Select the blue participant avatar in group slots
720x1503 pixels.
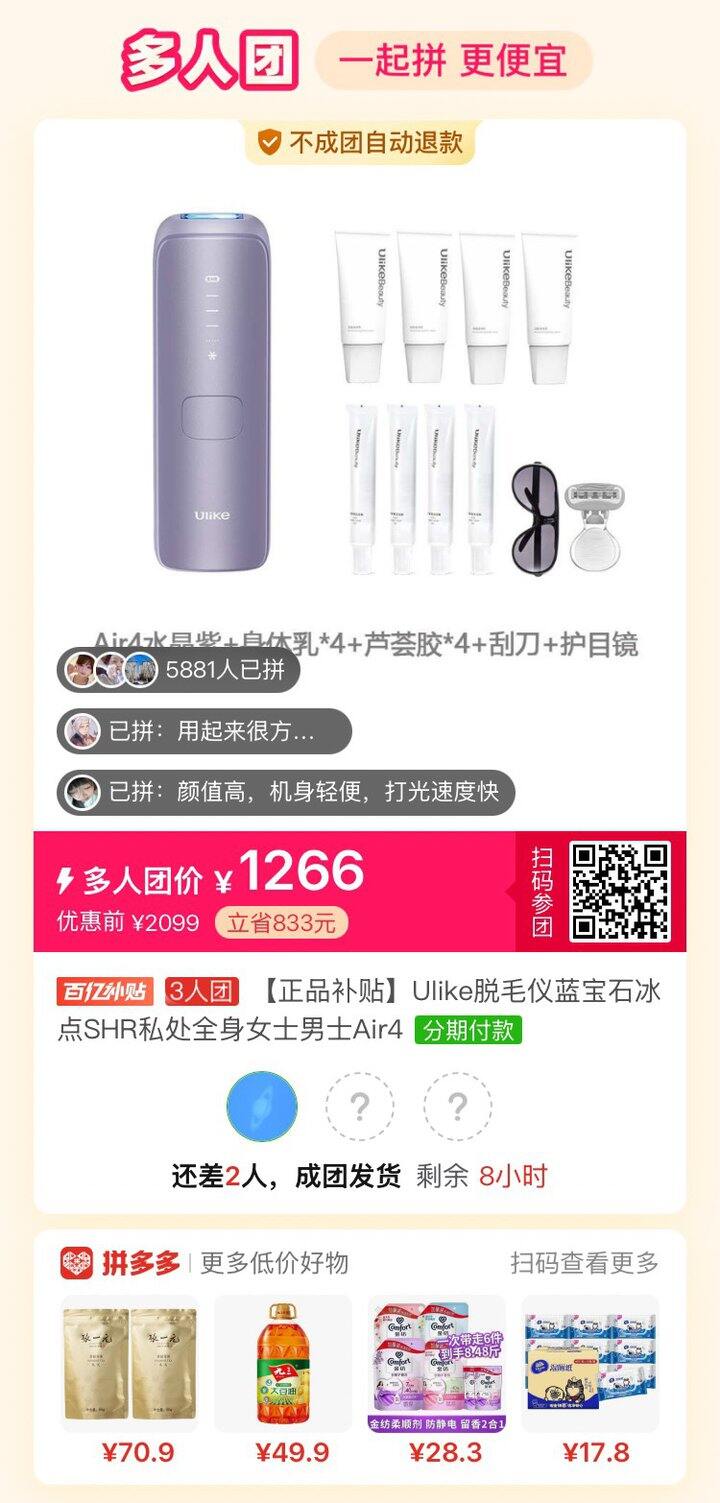click(x=262, y=1105)
